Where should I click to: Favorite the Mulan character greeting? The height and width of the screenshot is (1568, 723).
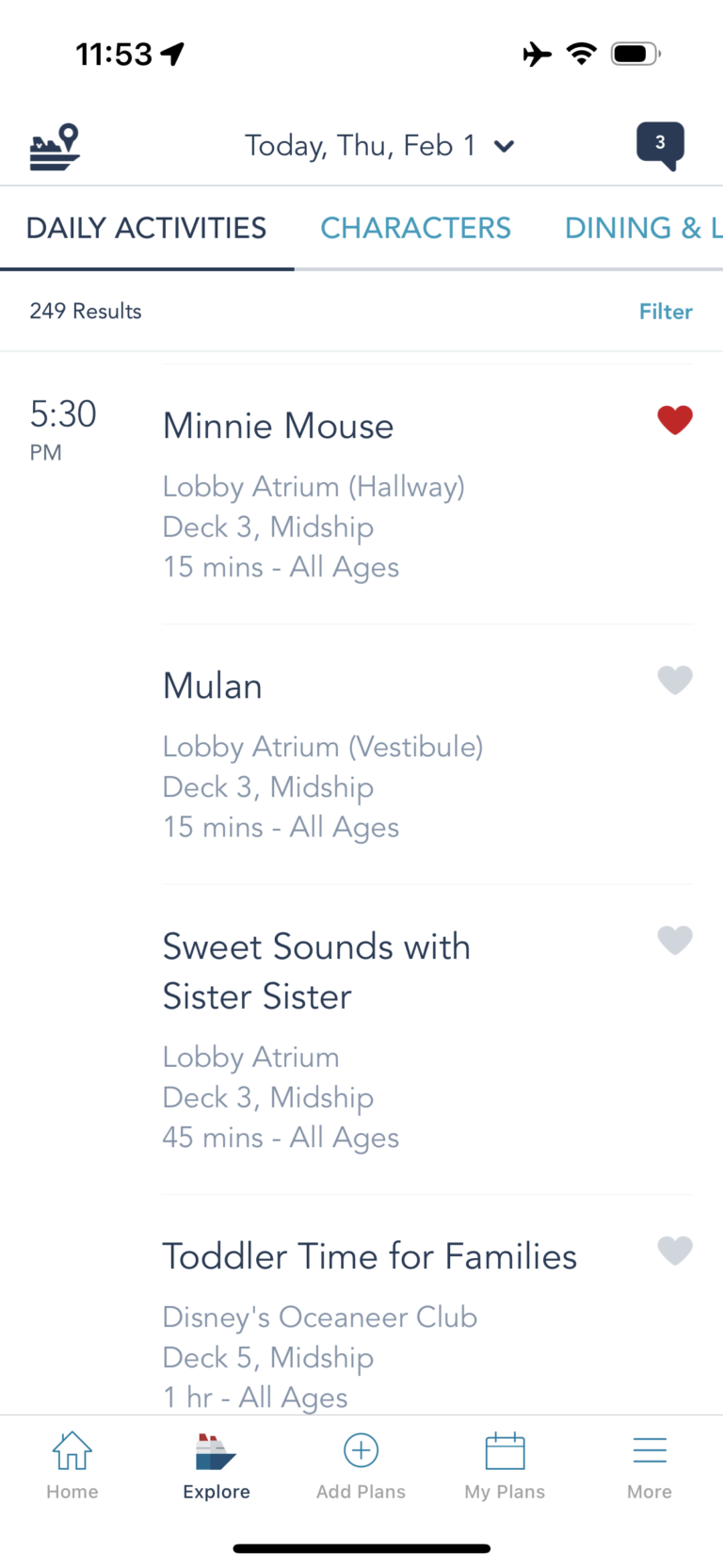[675, 680]
